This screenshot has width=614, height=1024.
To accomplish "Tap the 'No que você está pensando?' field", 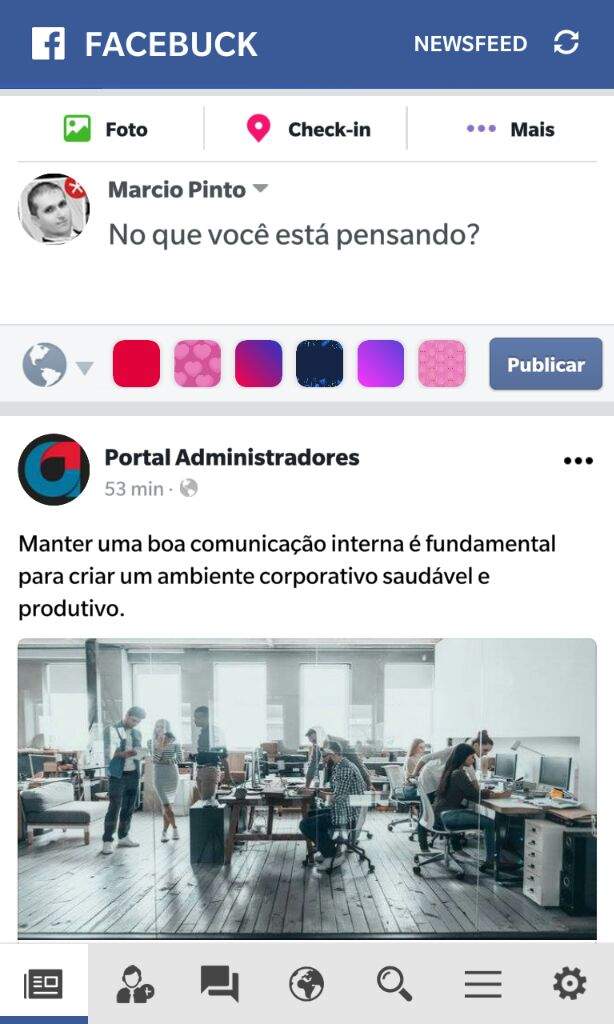I will [294, 235].
